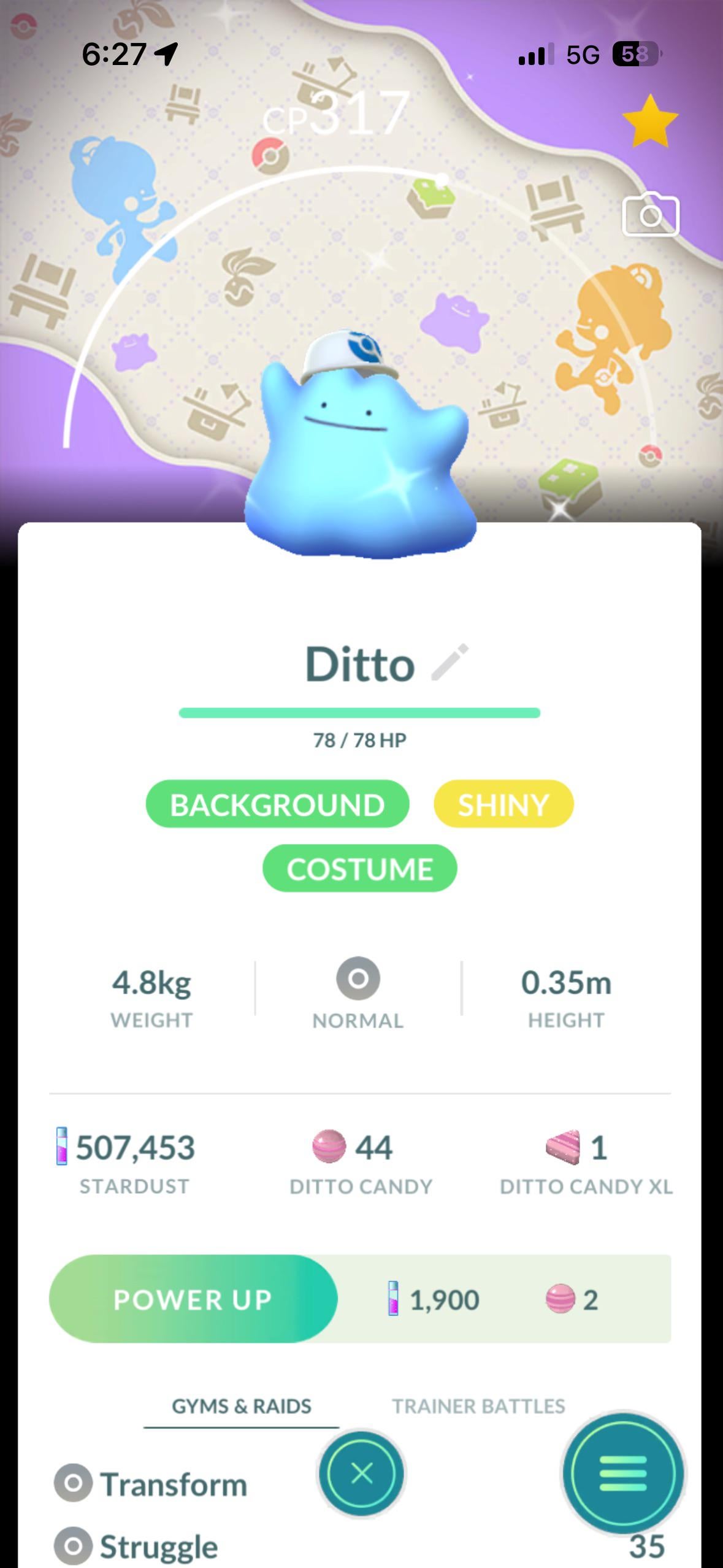723x1568 pixels.
Task: Power up Ditto
Action: pyautogui.click(x=193, y=1299)
